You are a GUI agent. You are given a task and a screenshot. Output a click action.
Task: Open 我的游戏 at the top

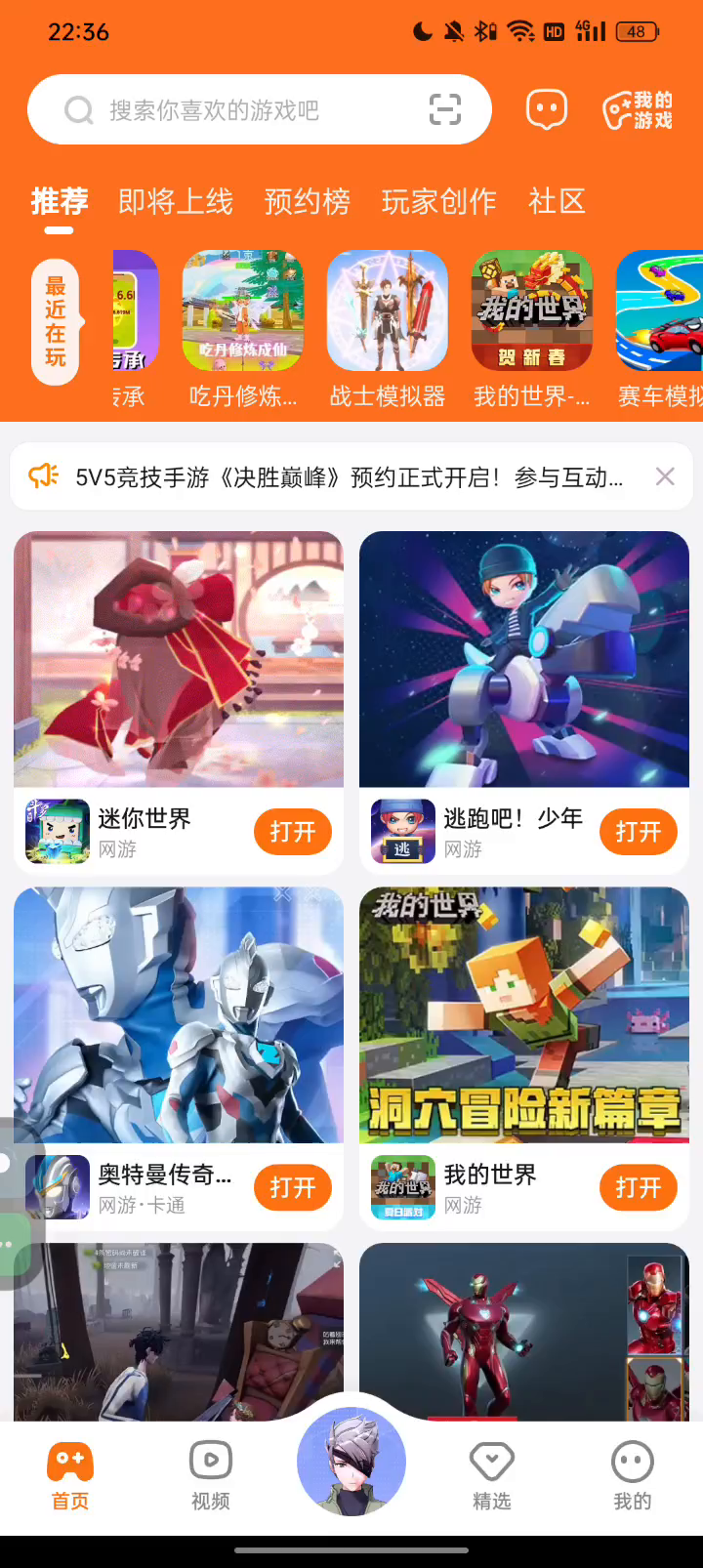638,110
